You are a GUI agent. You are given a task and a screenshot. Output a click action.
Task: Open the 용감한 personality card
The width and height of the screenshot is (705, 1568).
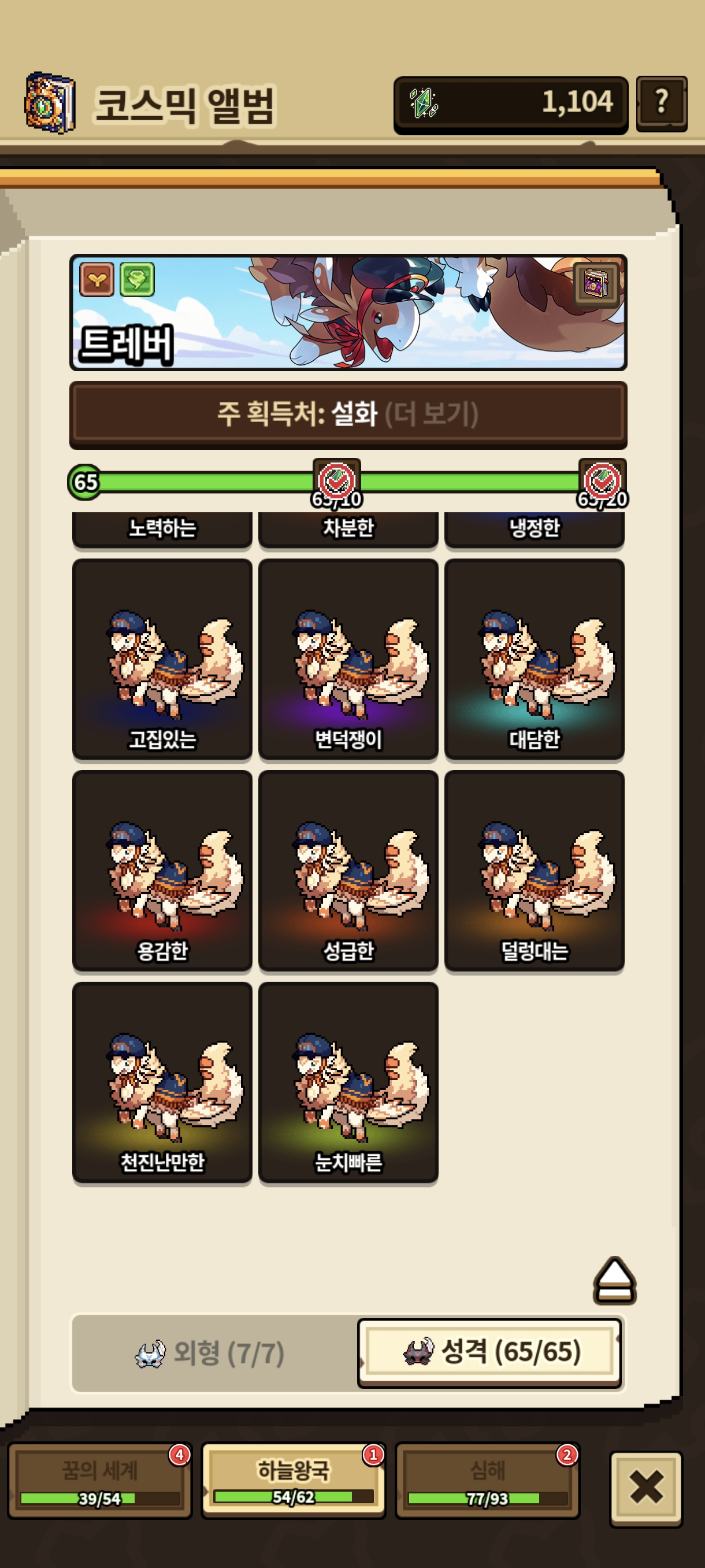click(x=162, y=870)
